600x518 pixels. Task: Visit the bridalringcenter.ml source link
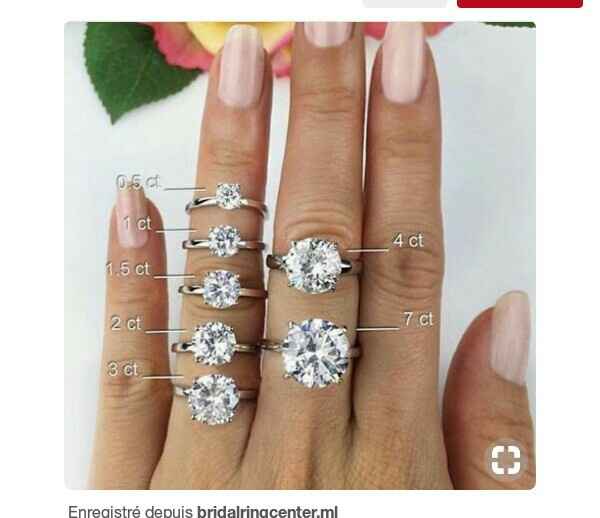point(267,511)
